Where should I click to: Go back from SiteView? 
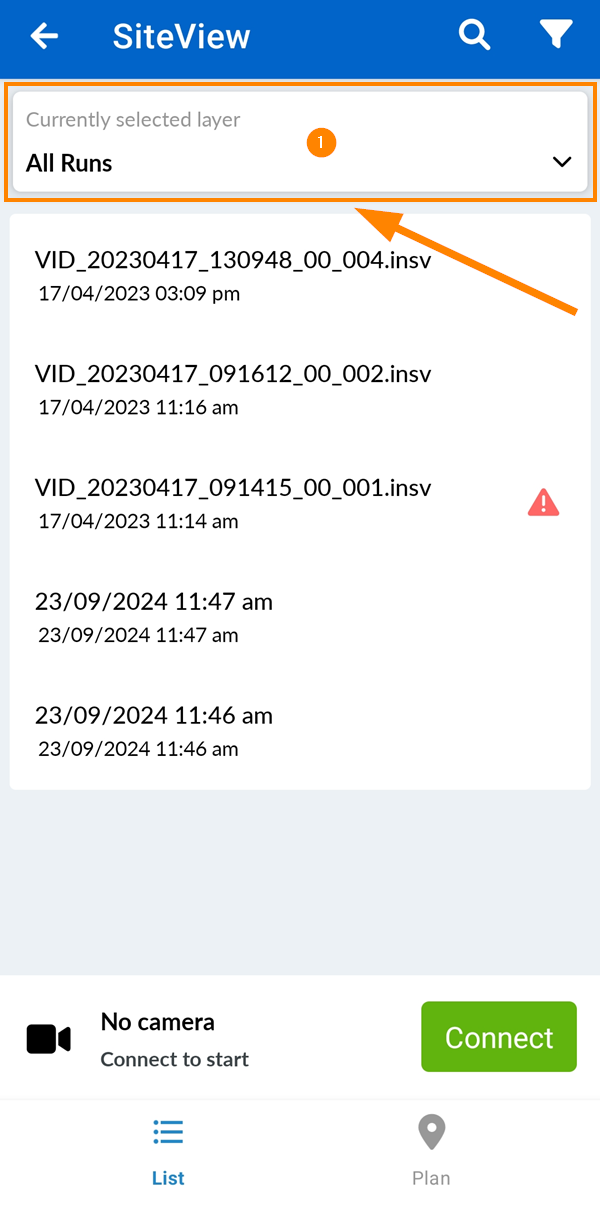(x=45, y=37)
